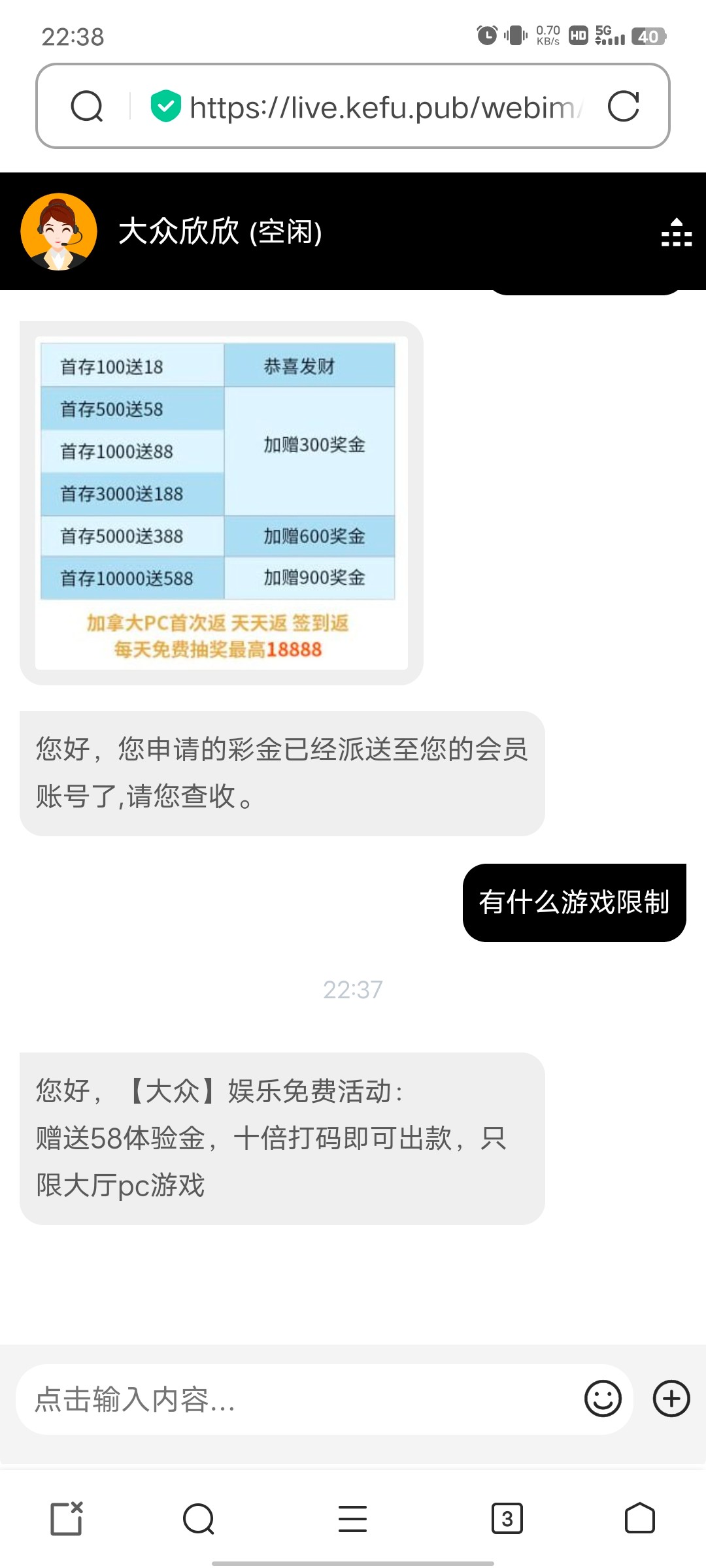706x1568 pixels.
Task: Close the current browser tab
Action: (x=67, y=1518)
